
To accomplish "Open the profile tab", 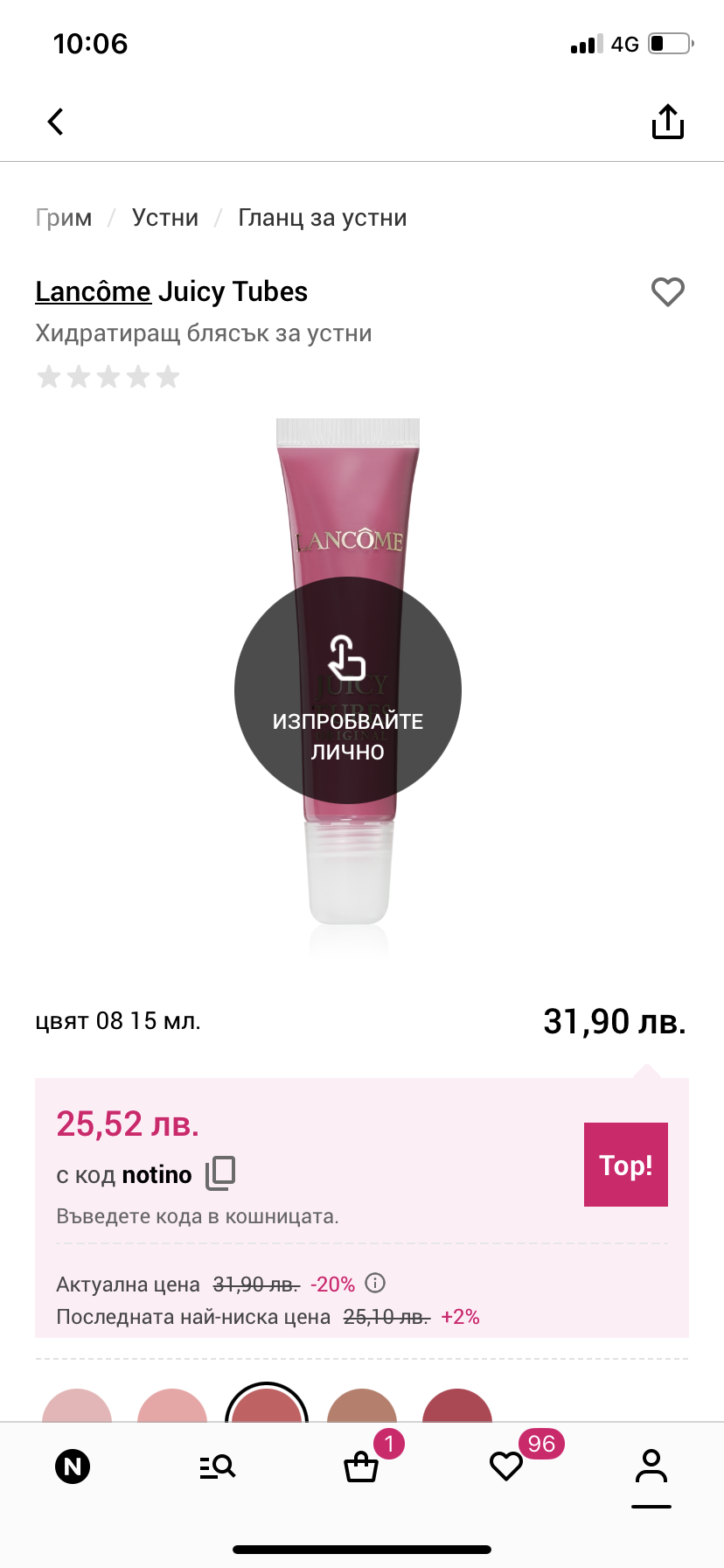I will click(x=651, y=1466).
